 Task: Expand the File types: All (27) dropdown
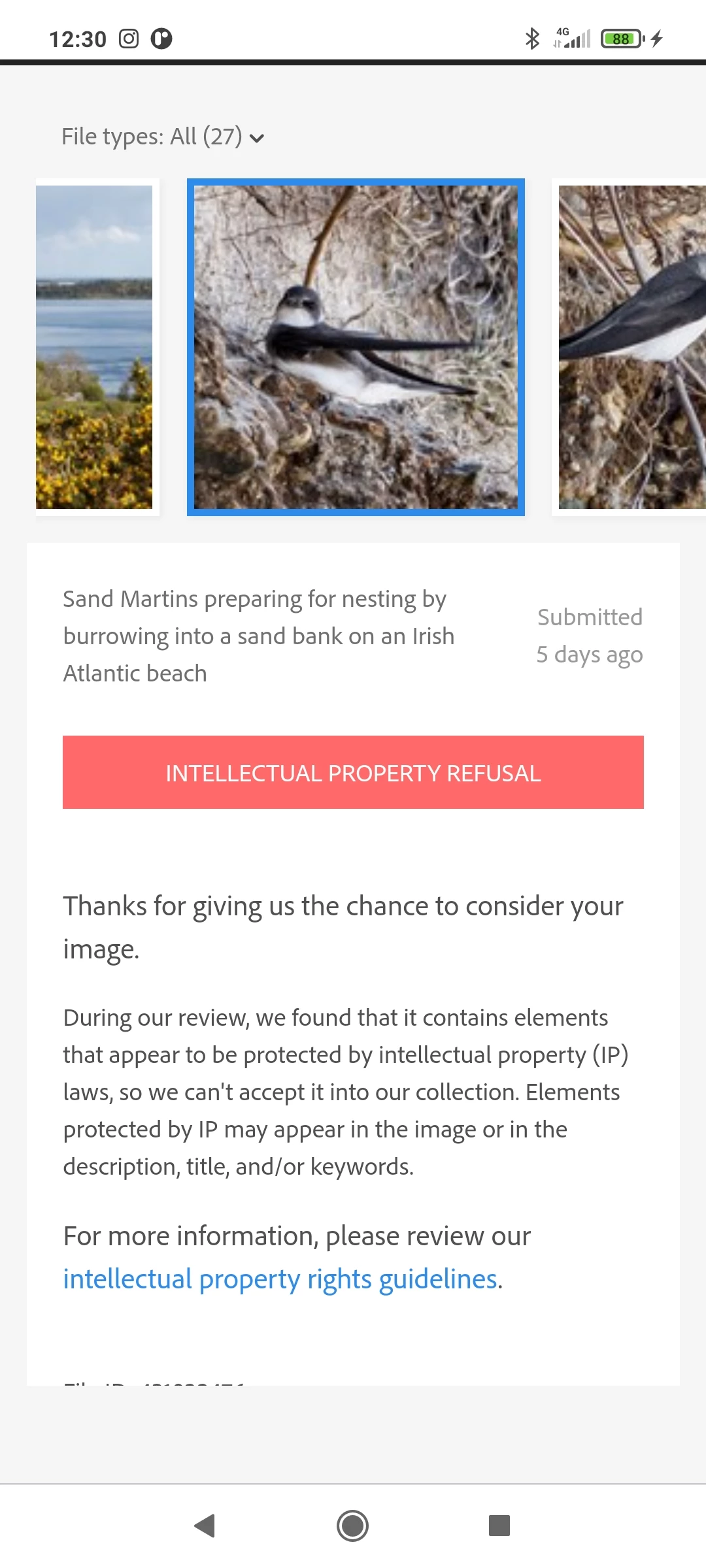(163, 137)
